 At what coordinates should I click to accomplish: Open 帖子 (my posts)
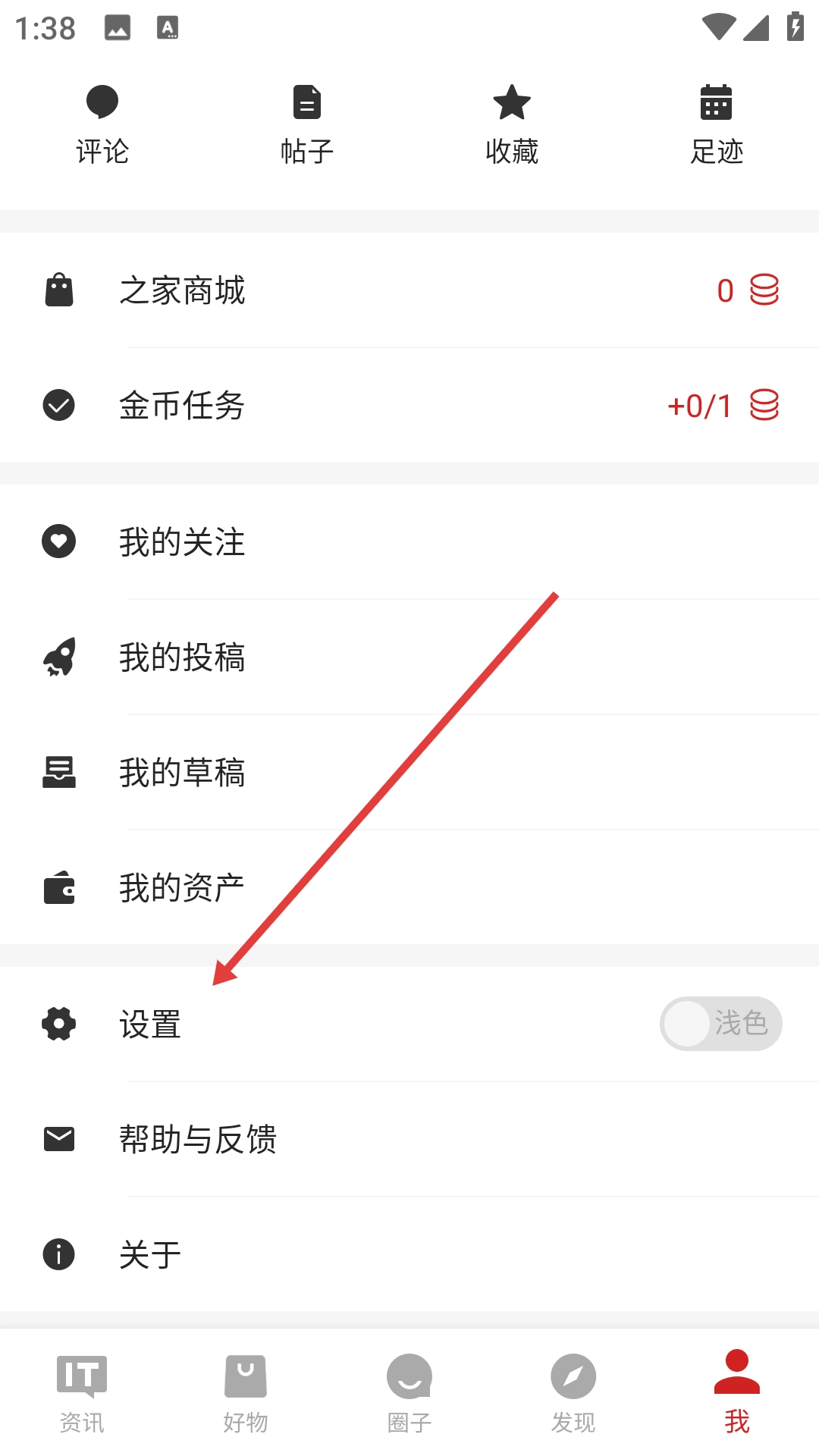point(307,125)
